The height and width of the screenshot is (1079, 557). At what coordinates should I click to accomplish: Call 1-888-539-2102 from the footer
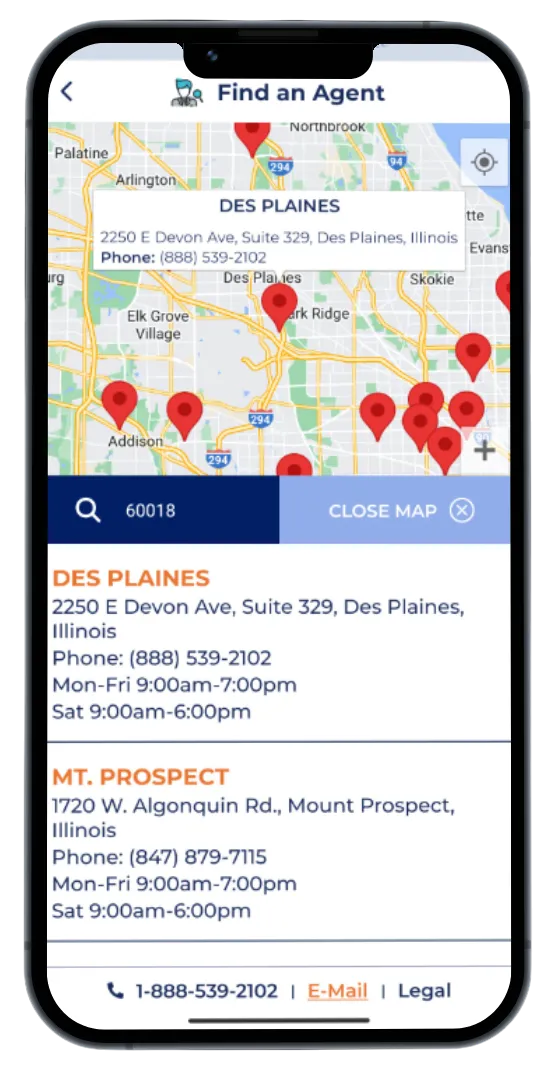tap(192, 991)
